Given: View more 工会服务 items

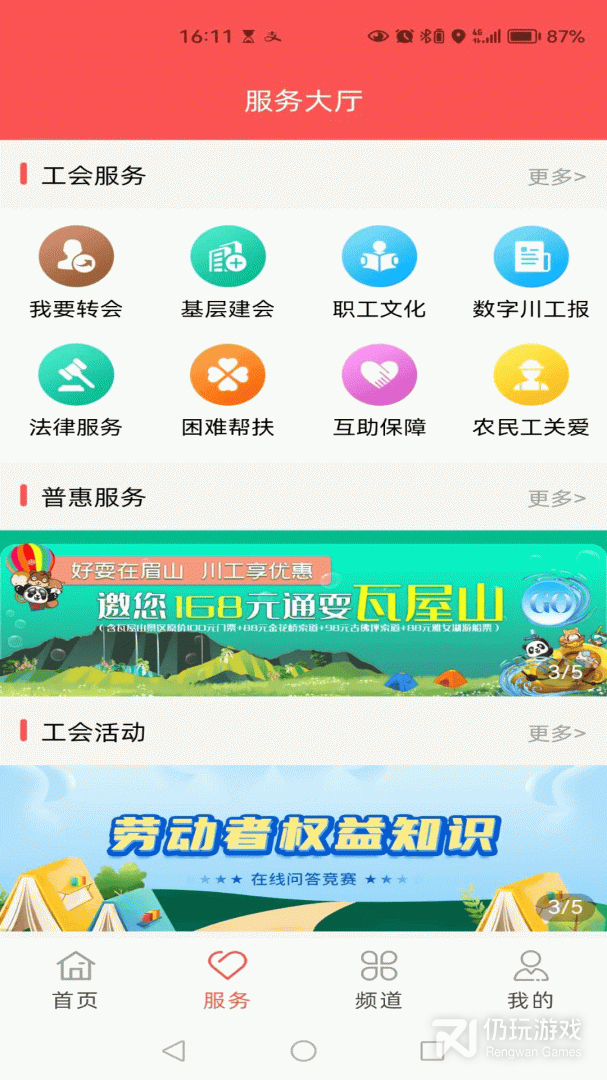Looking at the screenshot, I should [x=556, y=177].
